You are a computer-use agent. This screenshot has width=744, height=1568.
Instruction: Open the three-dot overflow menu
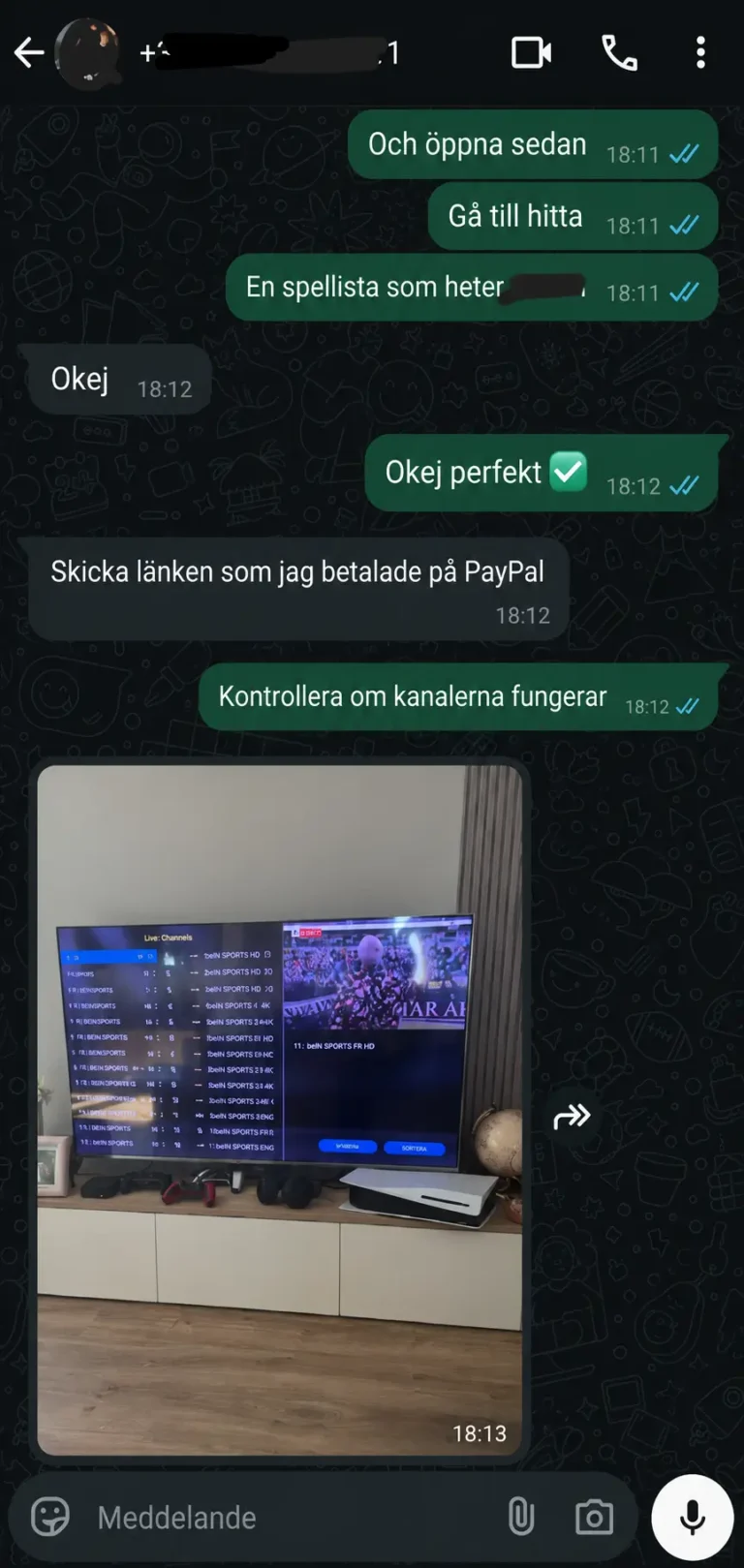click(700, 52)
